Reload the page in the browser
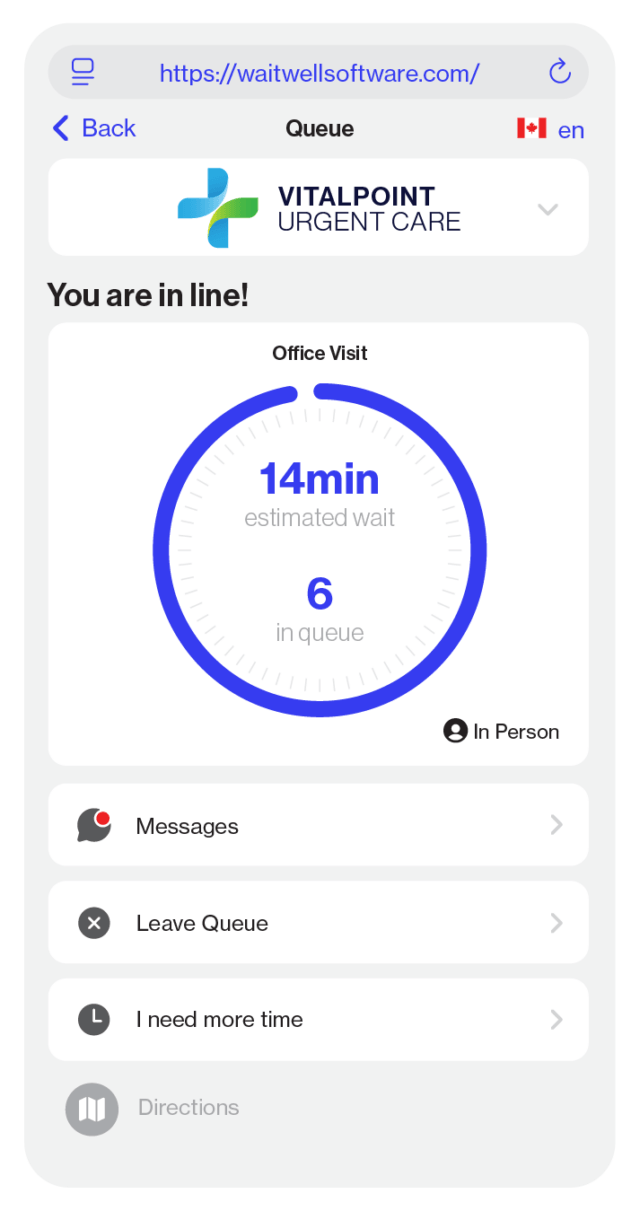This screenshot has width=640, height=1211. point(560,72)
